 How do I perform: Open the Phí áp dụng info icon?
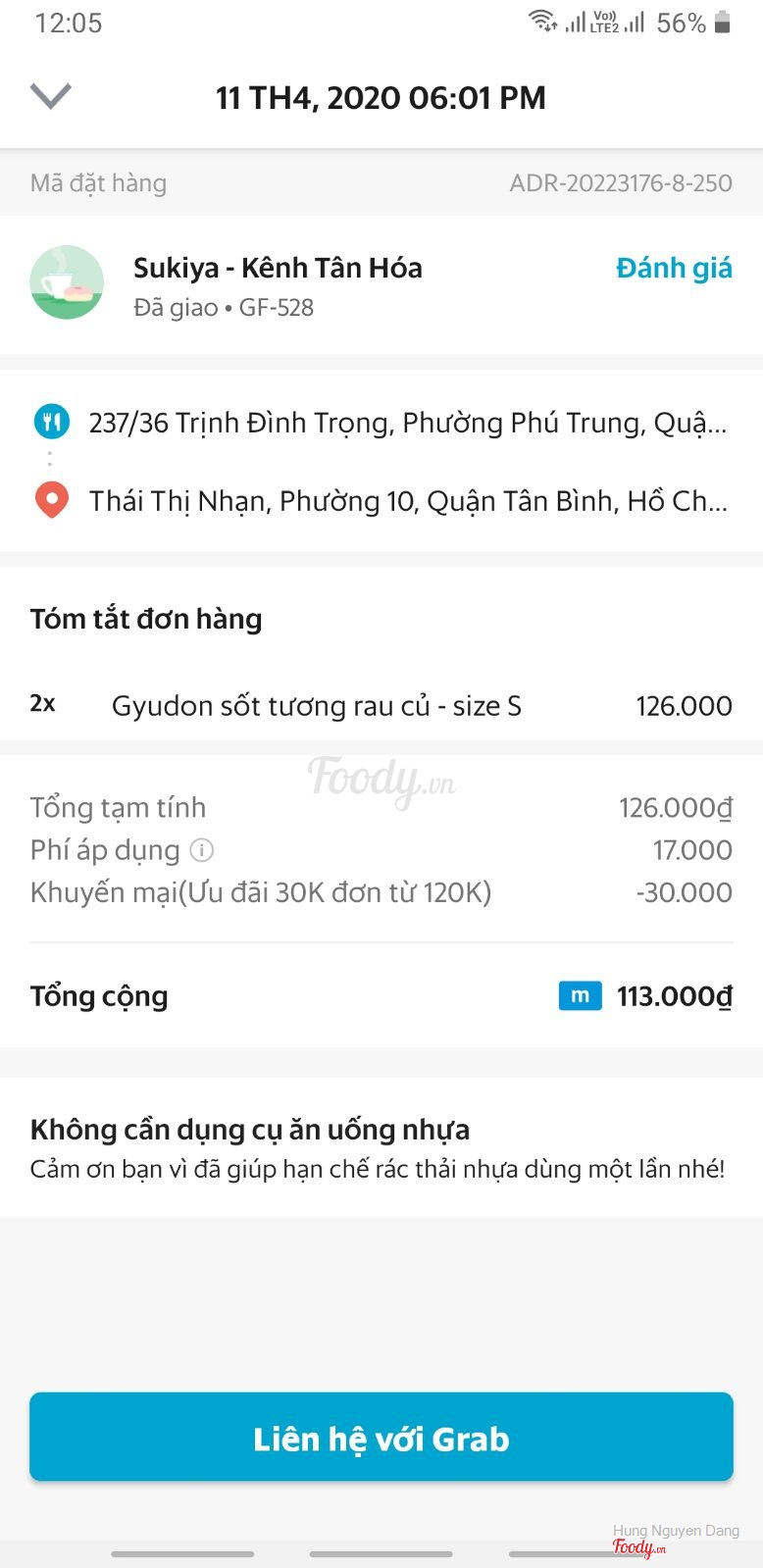click(x=201, y=850)
